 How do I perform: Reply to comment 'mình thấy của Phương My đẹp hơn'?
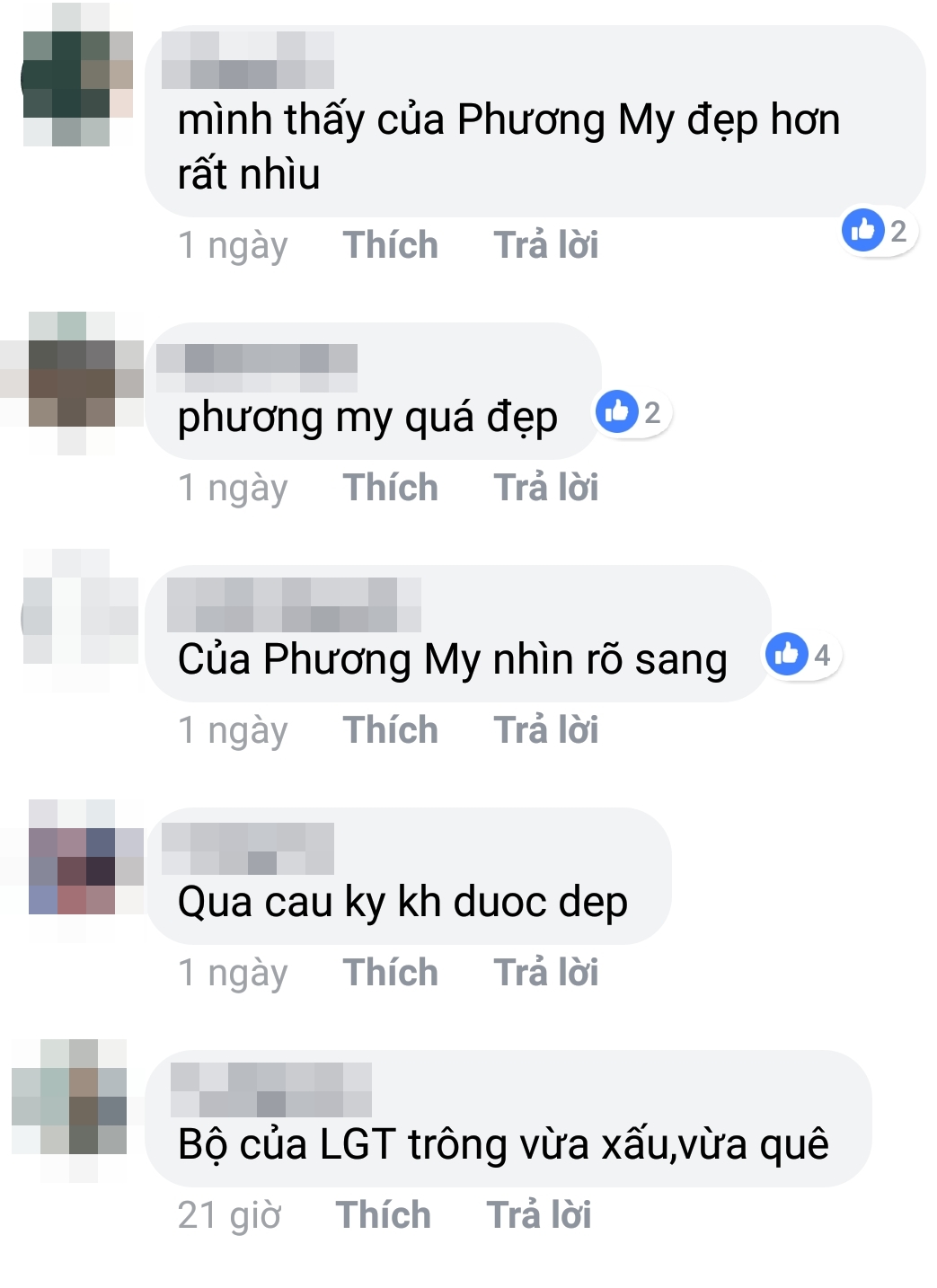[545, 245]
